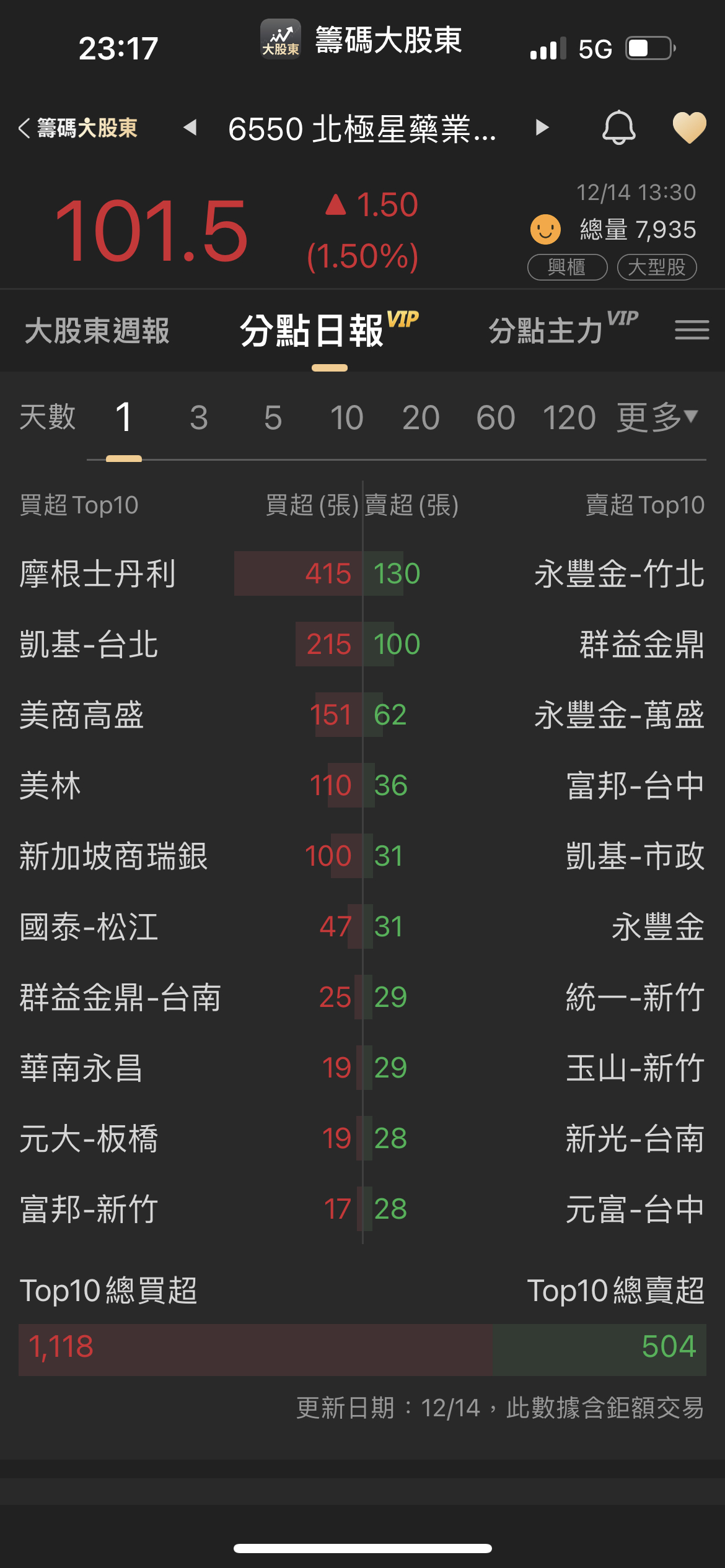Select 60 days period
Image resolution: width=725 pixels, height=1568 pixels.
coord(495,417)
